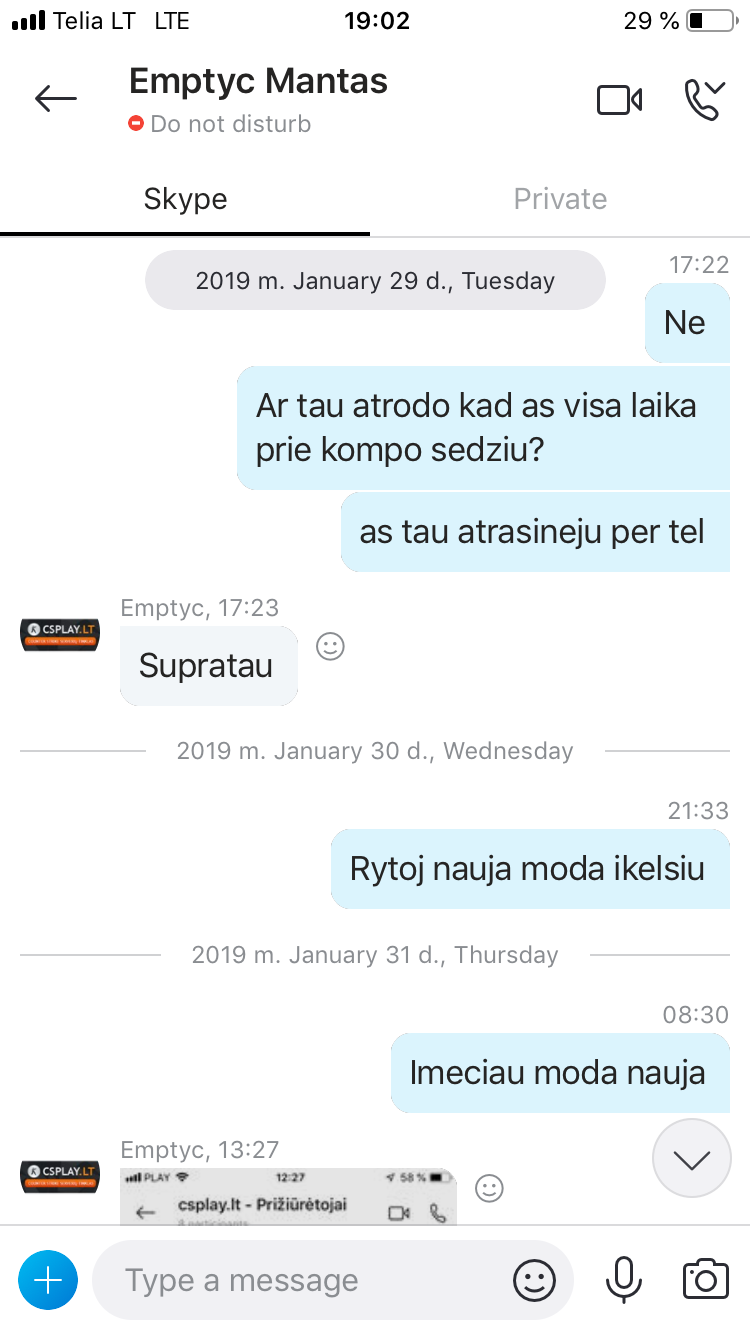Select the Skype tab
750x1334 pixels.
[x=185, y=199]
